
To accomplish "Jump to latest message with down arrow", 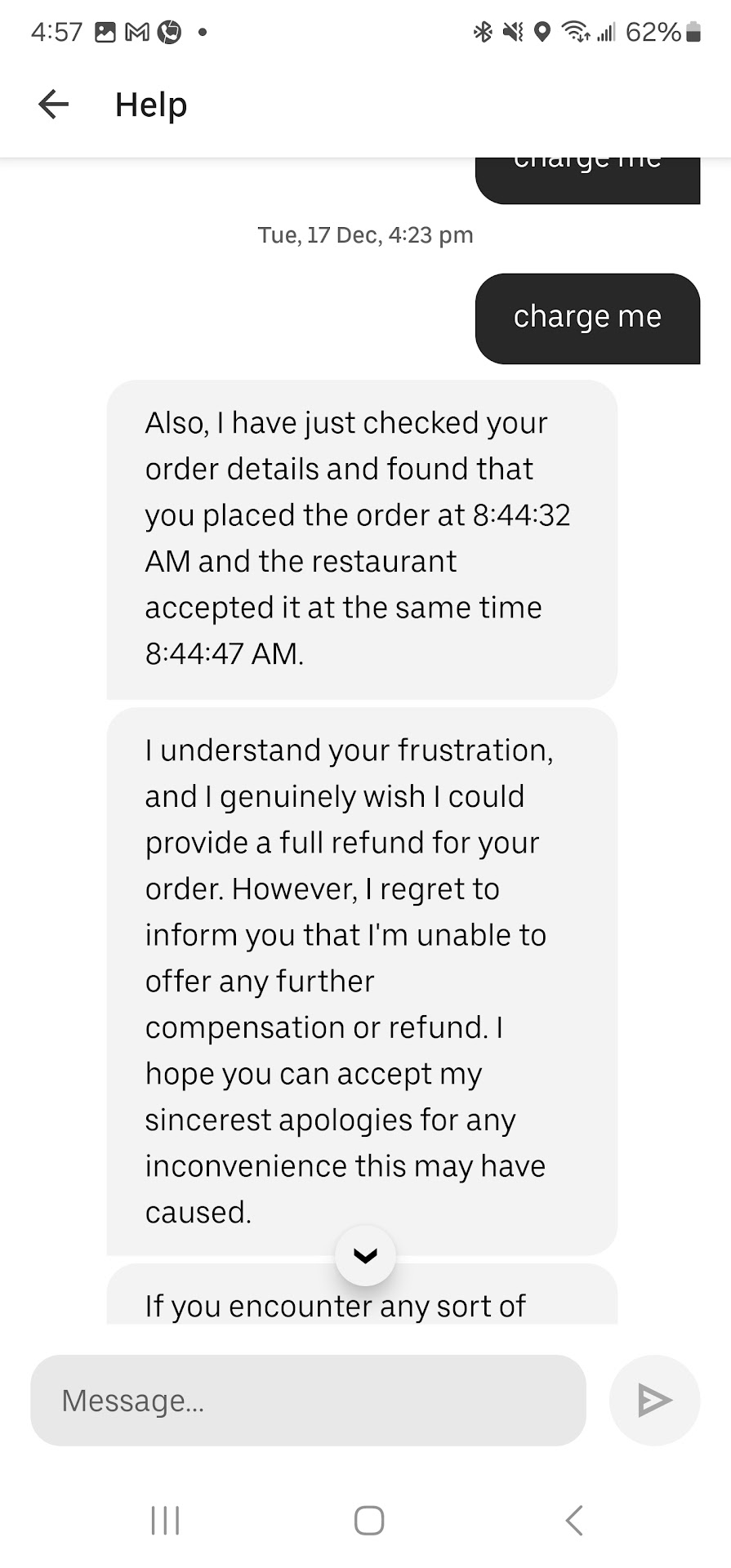I will (365, 1255).
